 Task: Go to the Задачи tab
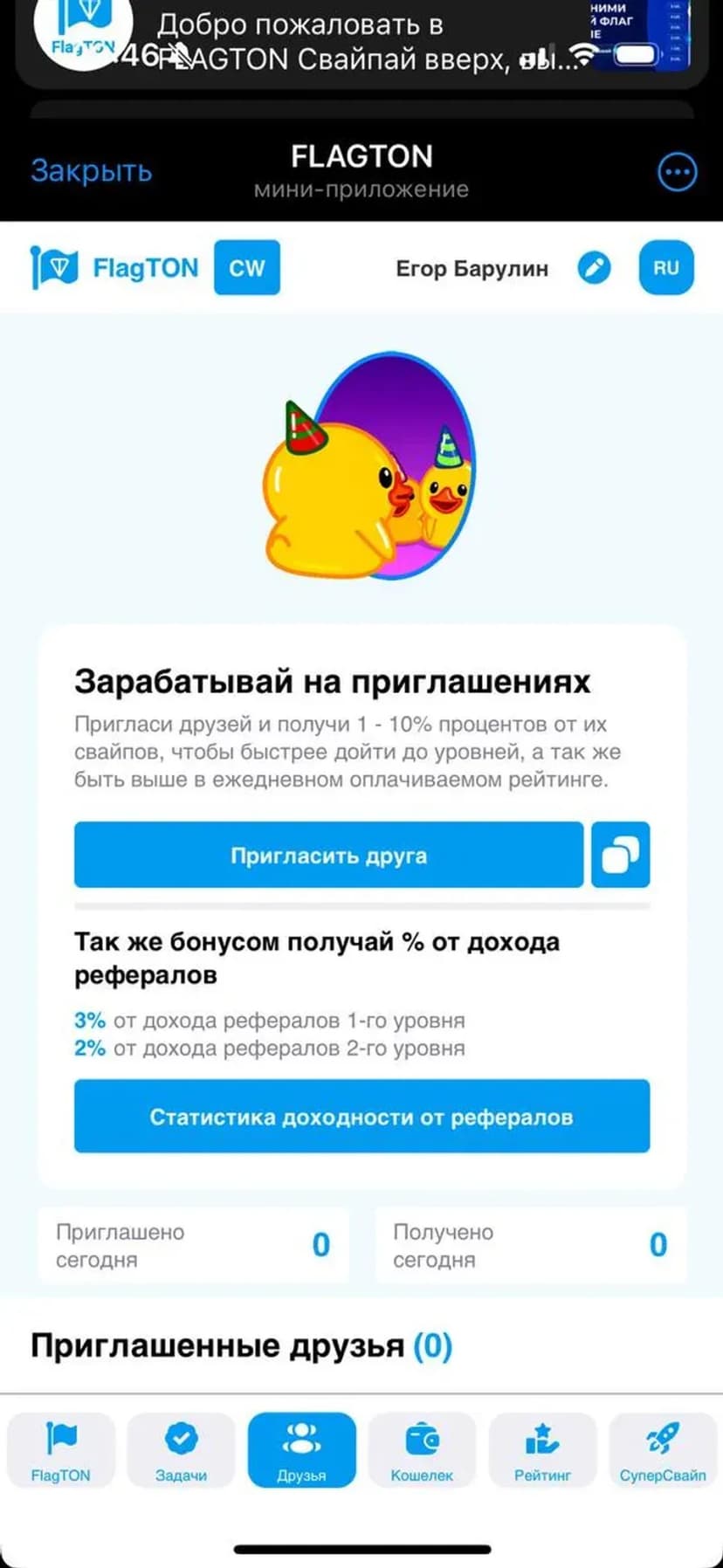tap(181, 1450)
